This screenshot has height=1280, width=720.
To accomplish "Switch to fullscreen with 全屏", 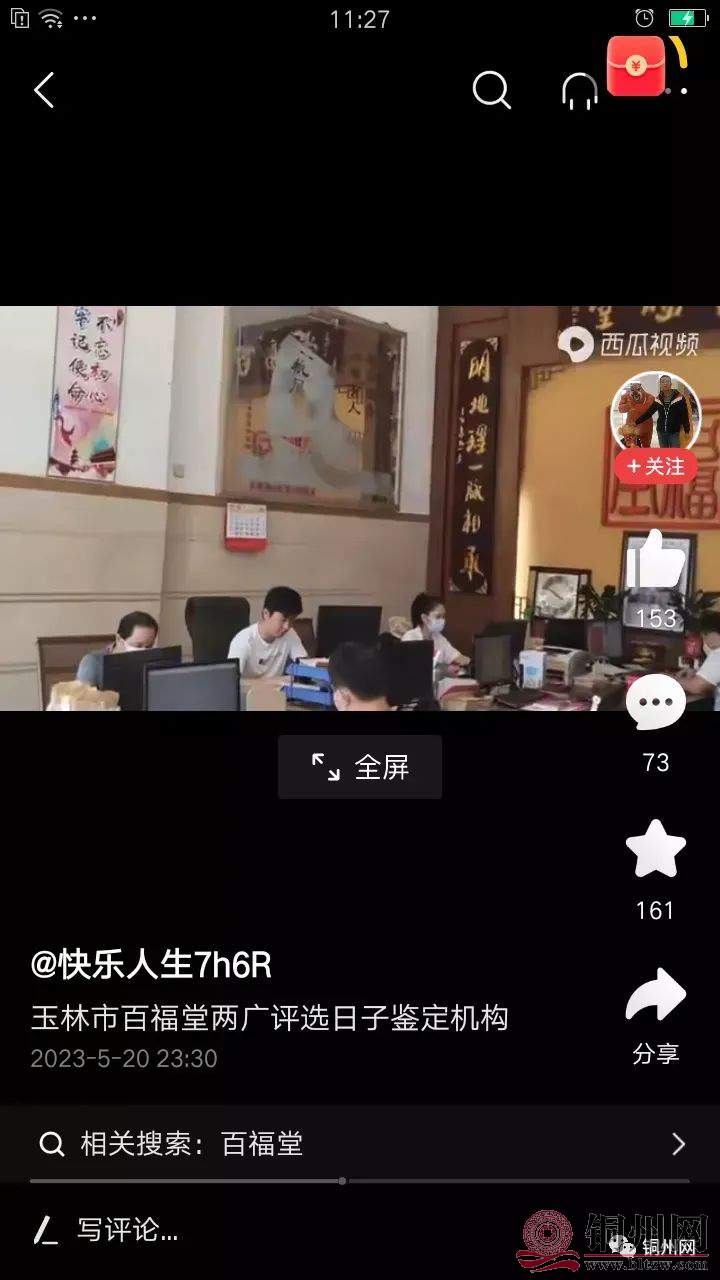I will coord(360,767).
